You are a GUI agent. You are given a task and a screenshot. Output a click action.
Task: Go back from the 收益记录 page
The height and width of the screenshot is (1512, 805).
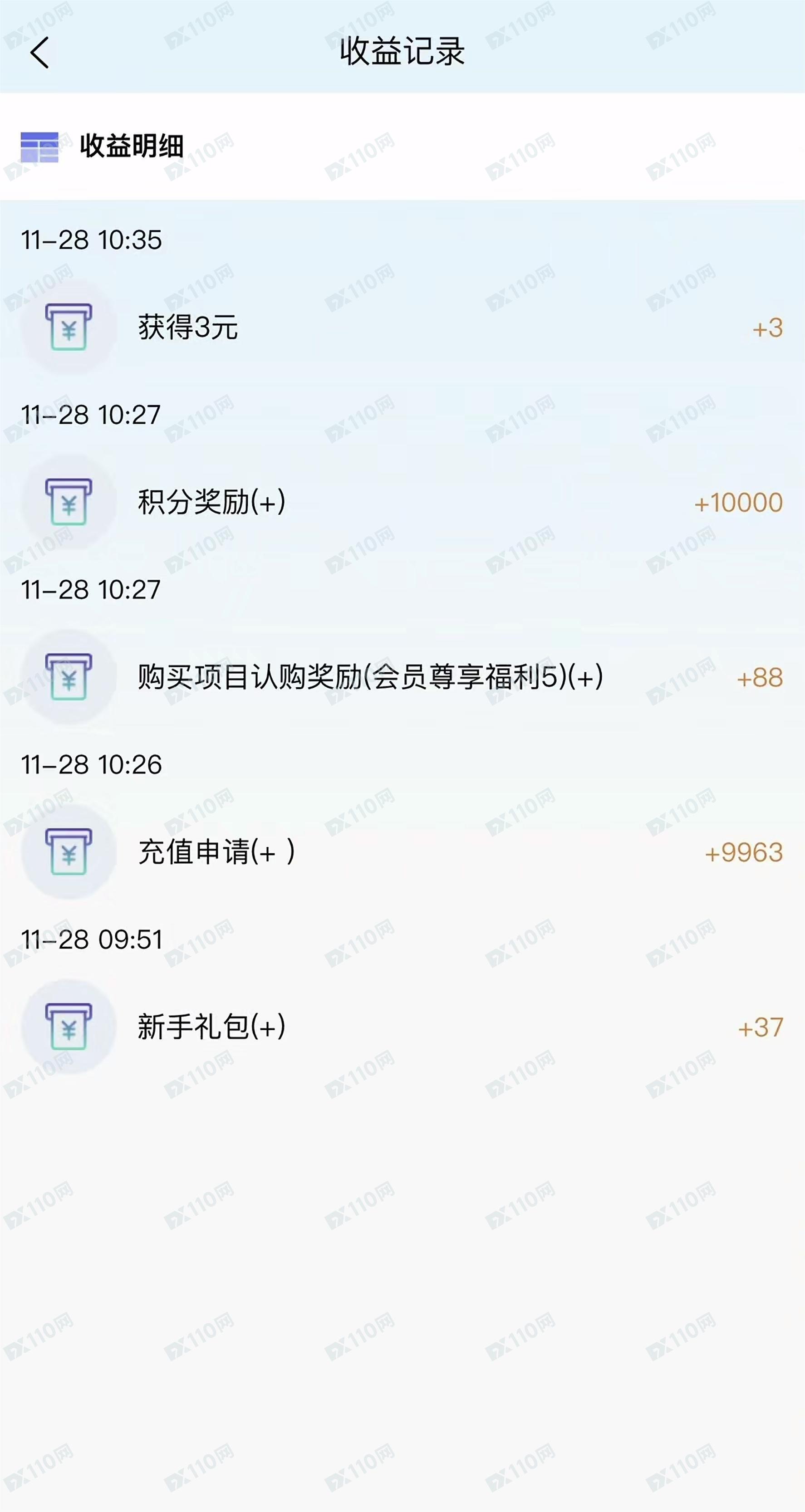(x=39, y=53)
